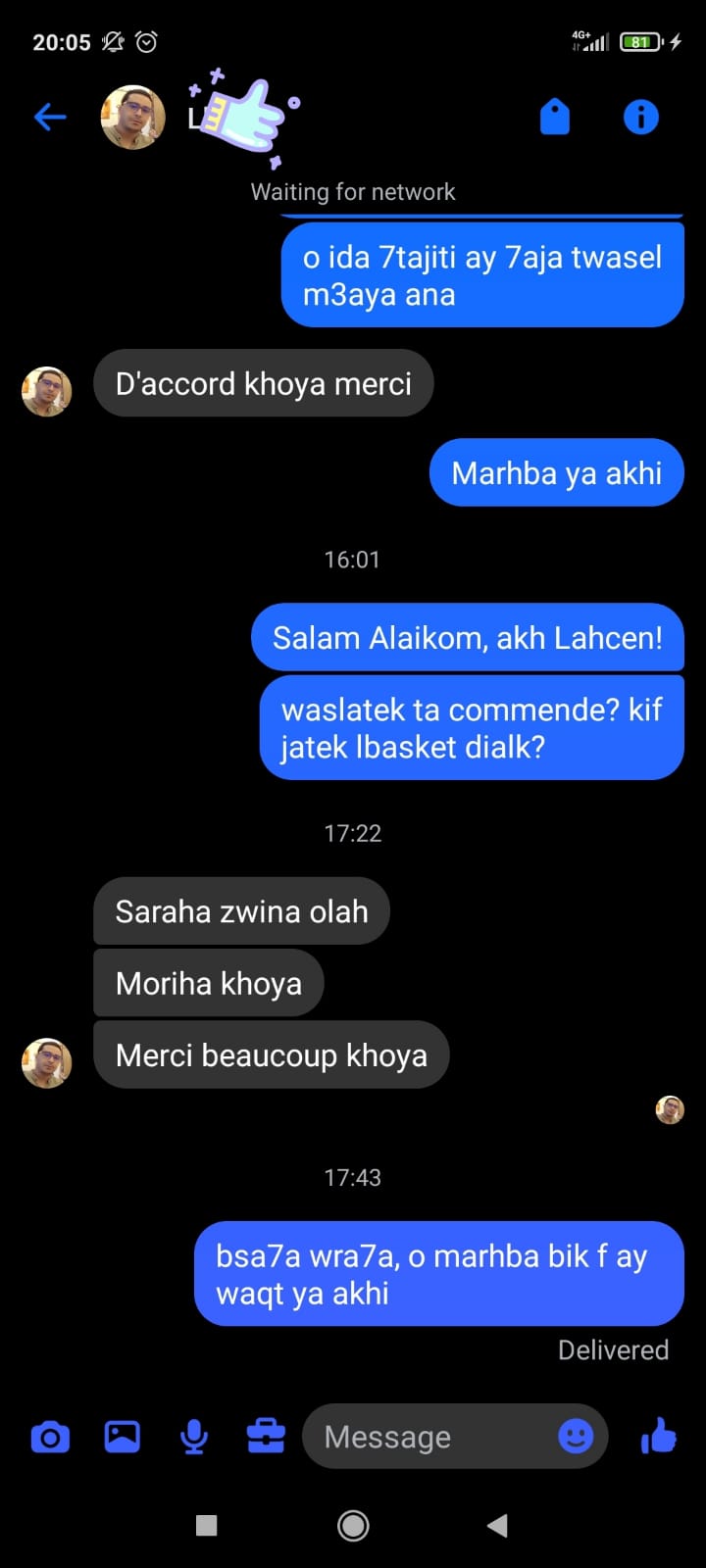This screenshot has width=706, height=1568.
Task: Open the photo gallery picker
Action: 123,1437
